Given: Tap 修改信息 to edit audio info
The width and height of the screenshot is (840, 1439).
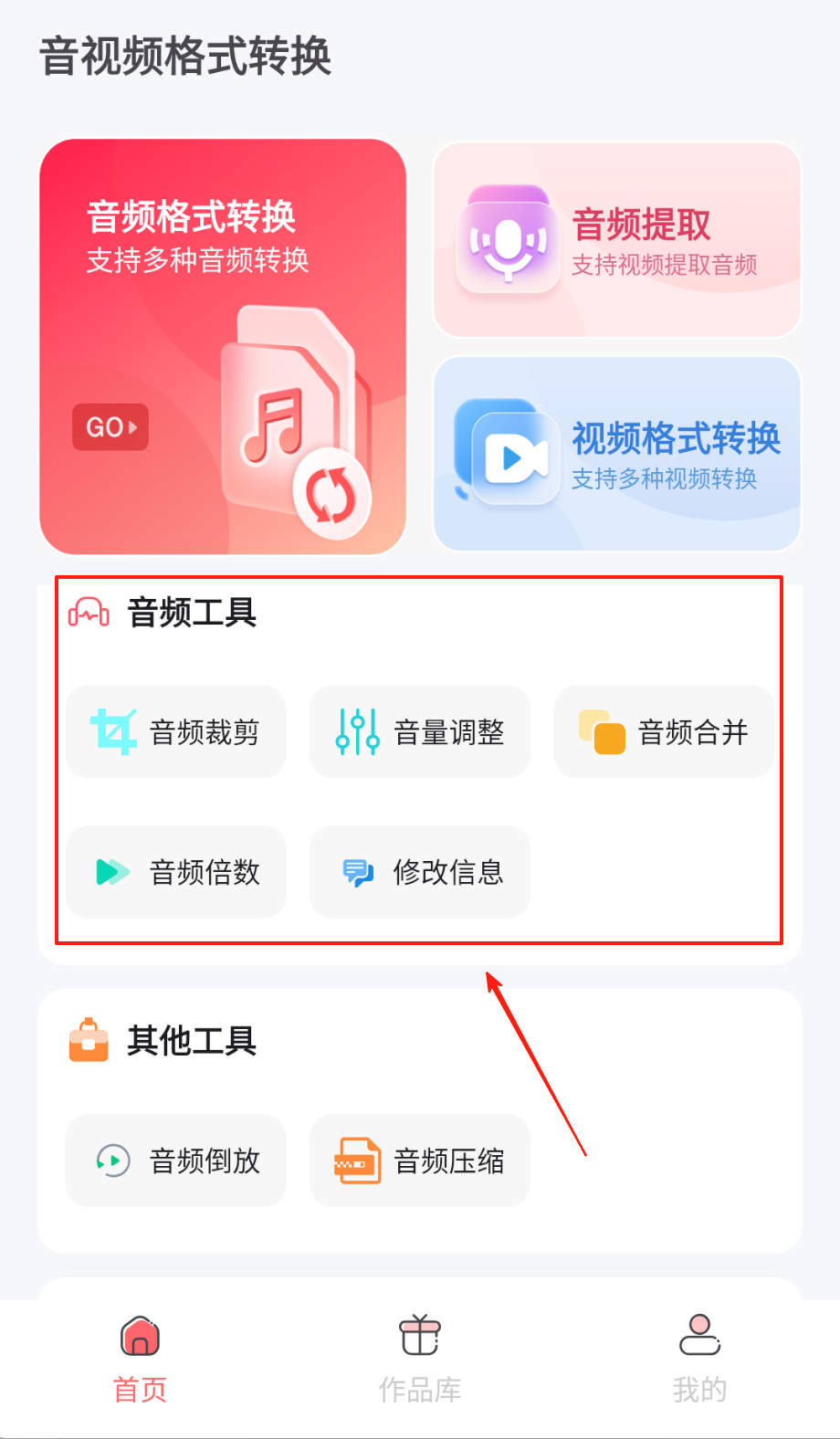Looking at the screenshot, I should click(420, 872).
